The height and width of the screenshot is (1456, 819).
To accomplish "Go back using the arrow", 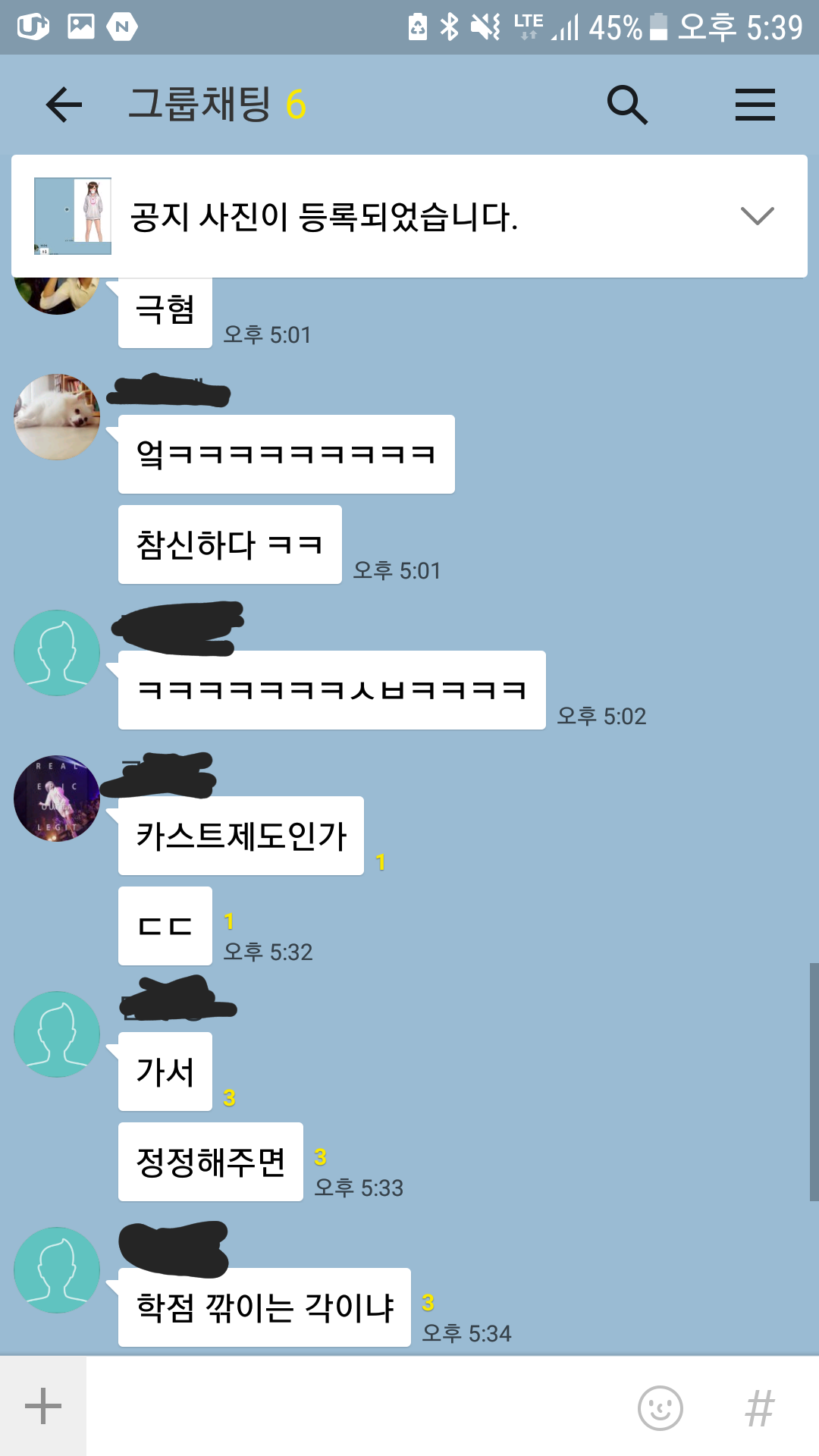I will (64, 105).
